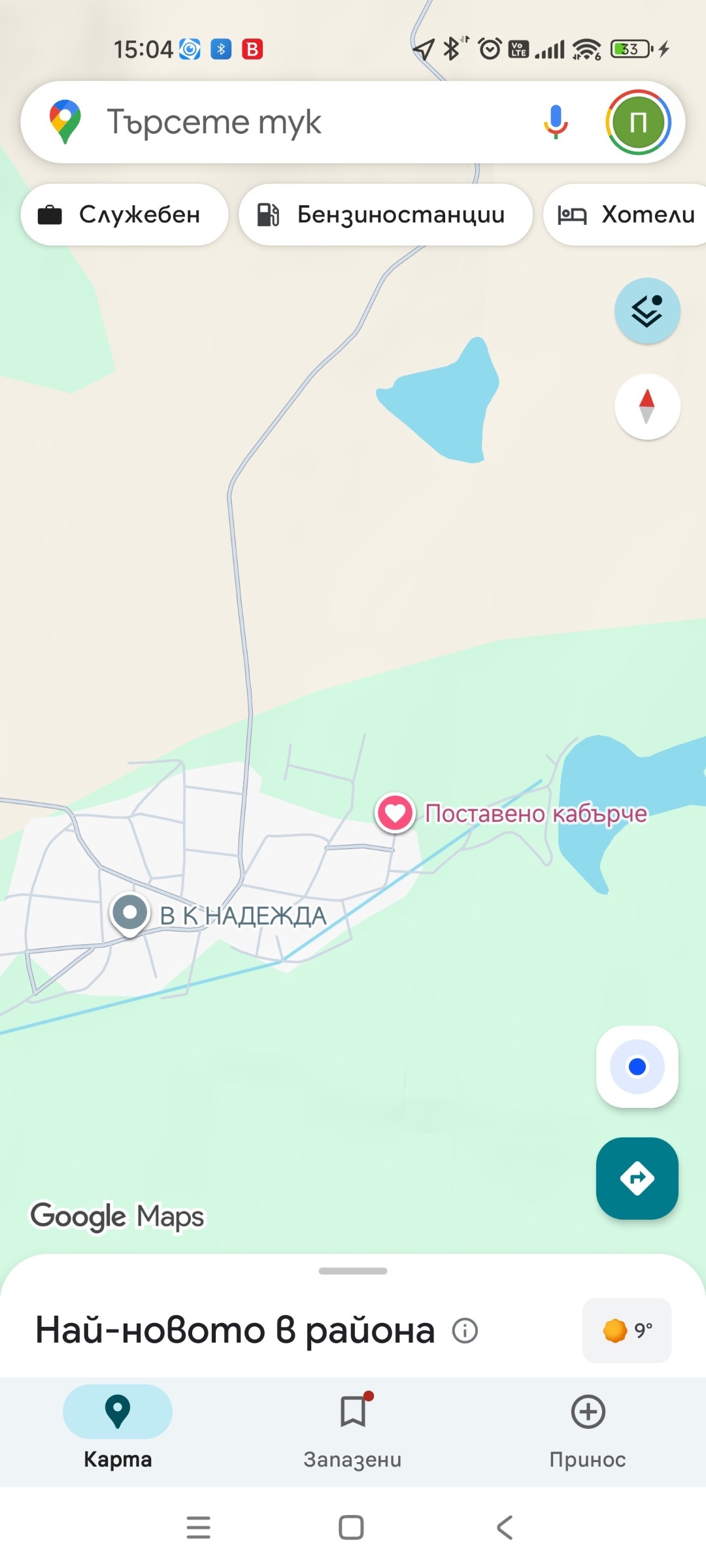The height and width of the screenshot is (1568, 706).
Task: Toggle the Служебен filter chip
Action: (x=124, y=215)
